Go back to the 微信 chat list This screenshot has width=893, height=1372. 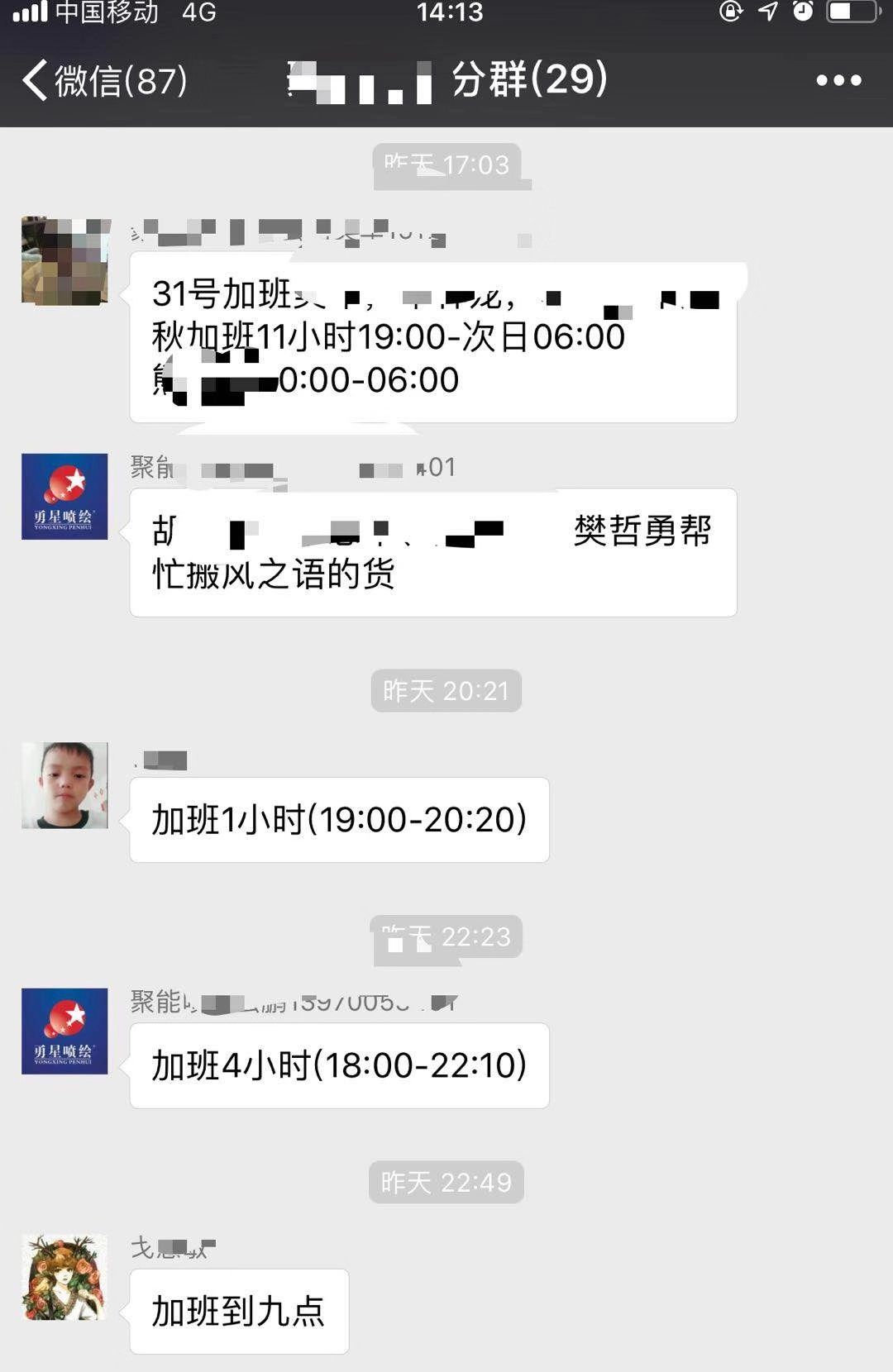click(x=103, y=80)
